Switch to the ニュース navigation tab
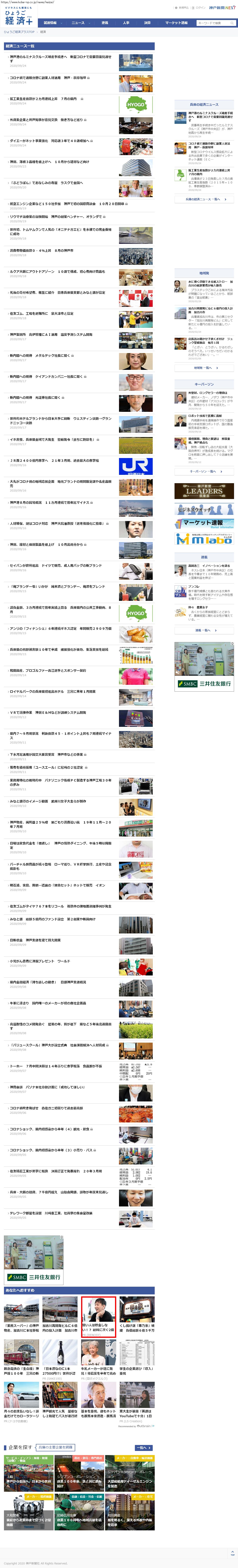The height and width of the screenshot is (1568, 238). [x=78, y=23]
